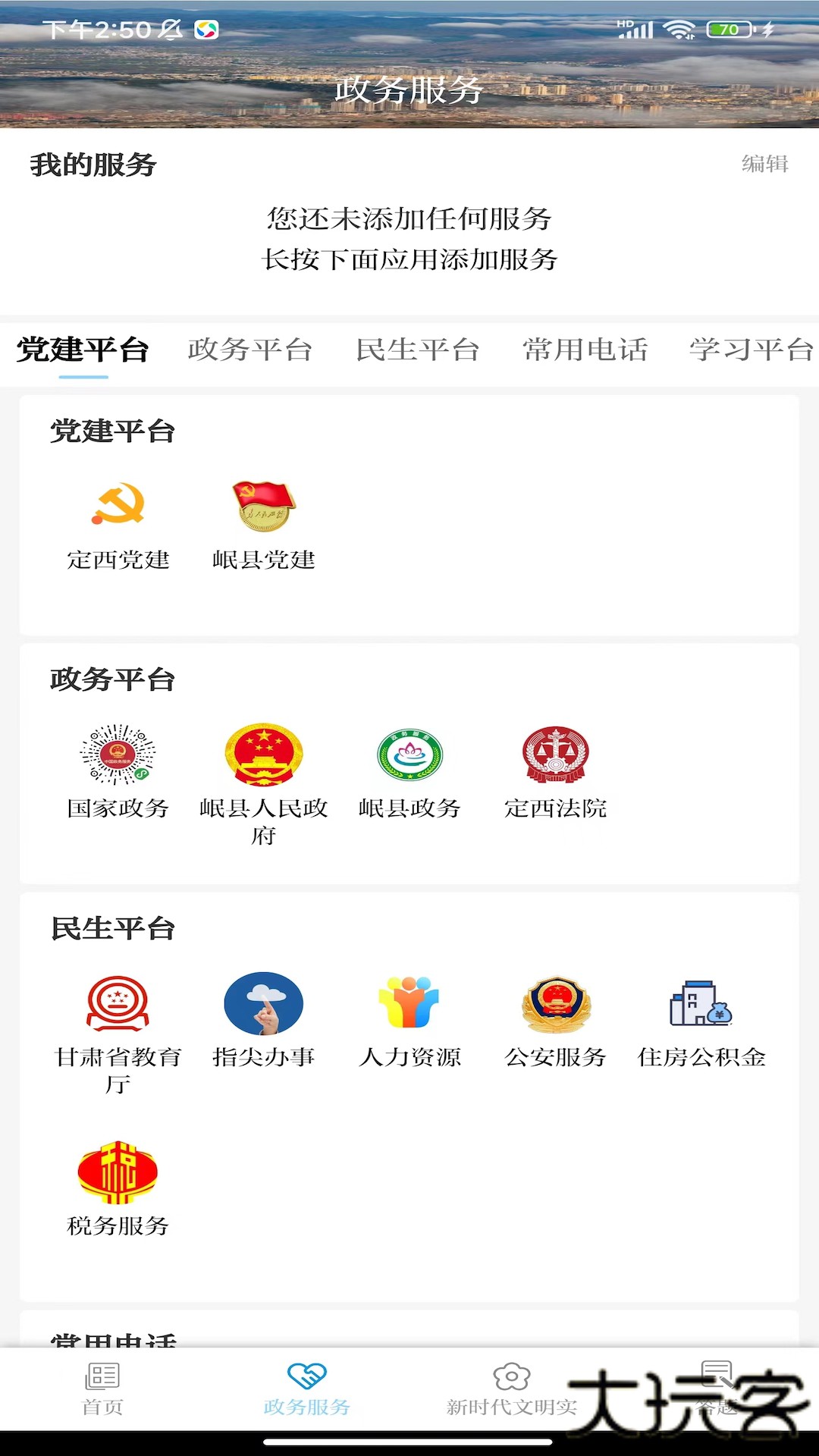Open the 人力资源 human resources icon
Viewport: 819px width, 1456px height.
[x=409, y=1003]
